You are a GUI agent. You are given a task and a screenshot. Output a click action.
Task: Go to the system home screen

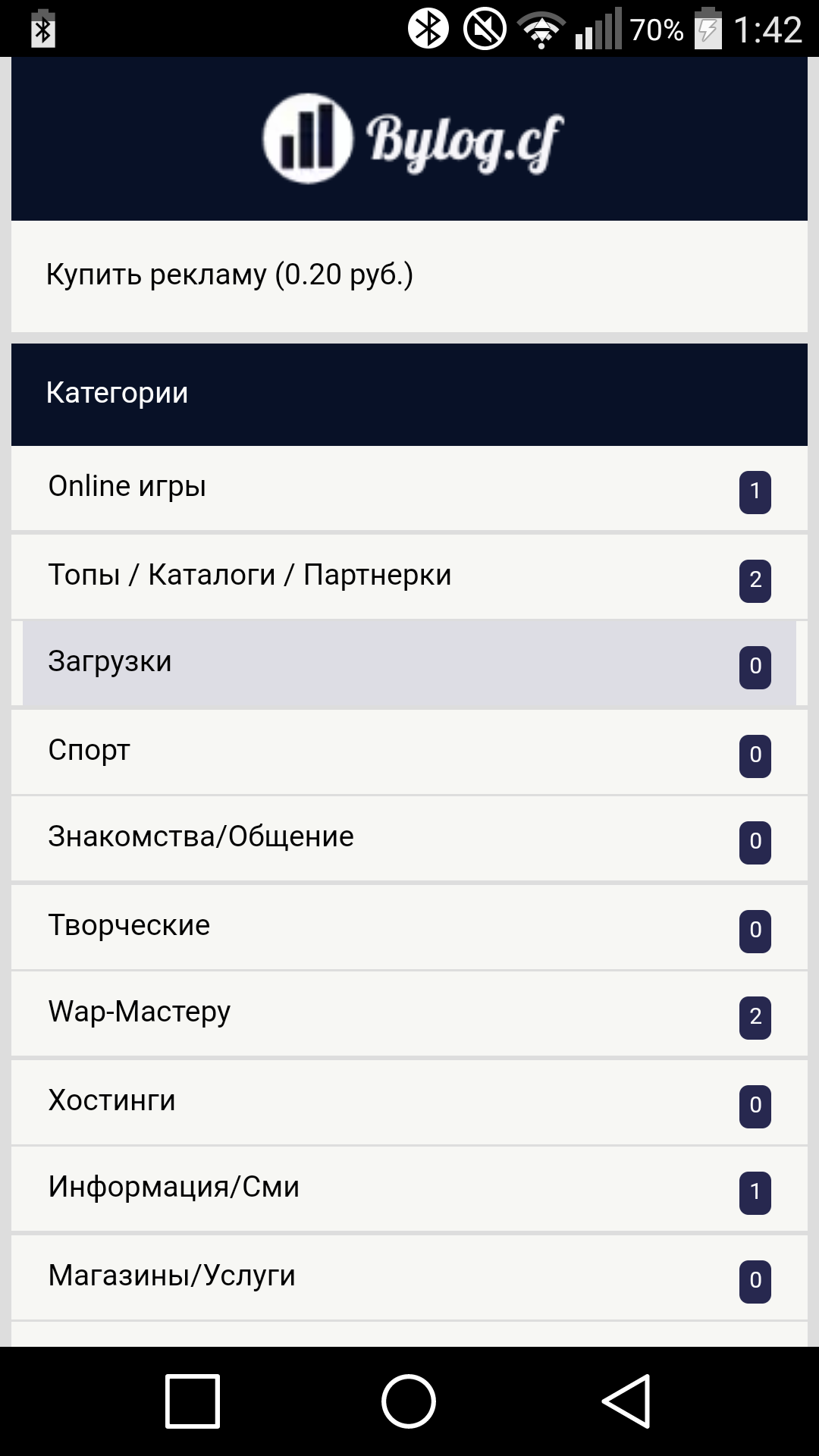pyautogui.click(x=409, y=1401)
